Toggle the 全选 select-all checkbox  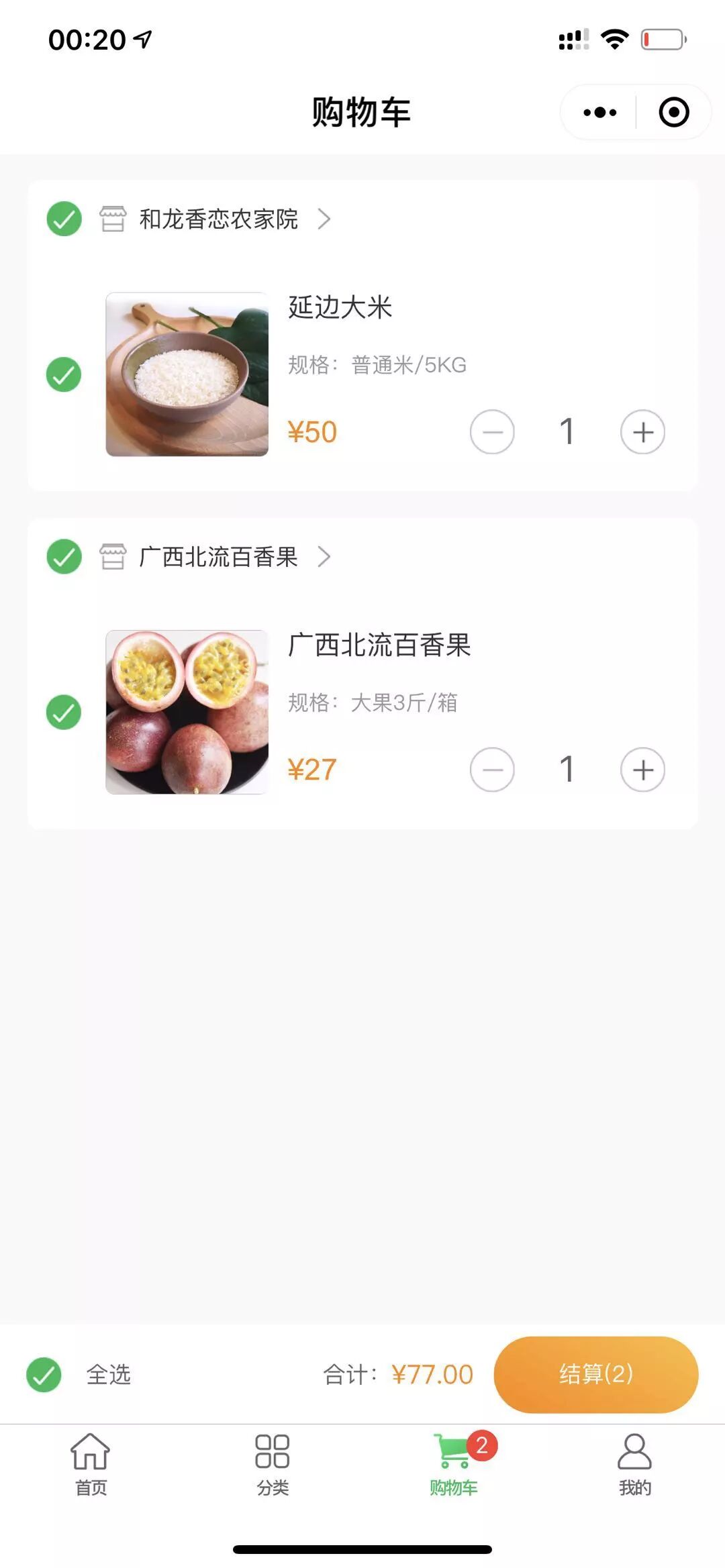click(x=44, y=1375)
